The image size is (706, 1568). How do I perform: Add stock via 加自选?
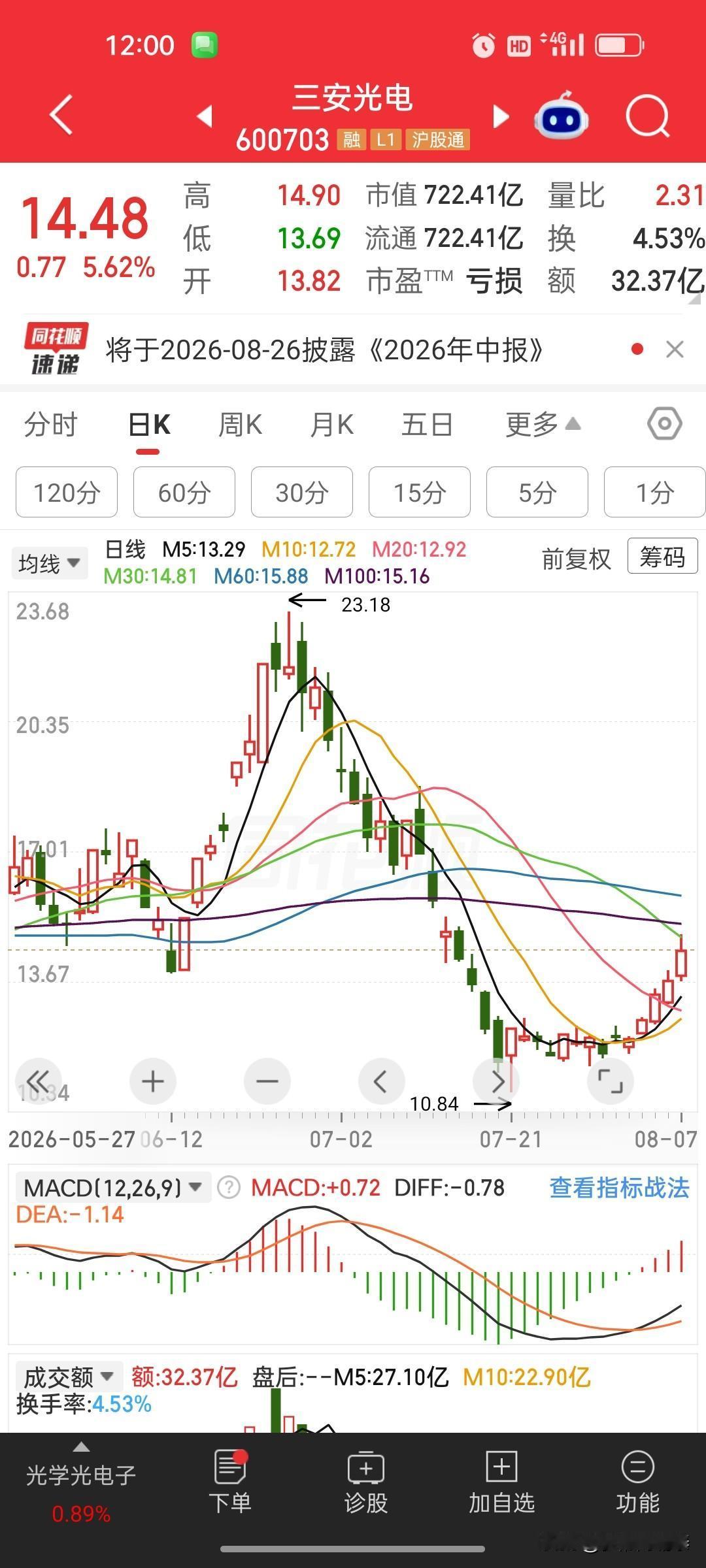501,1482
